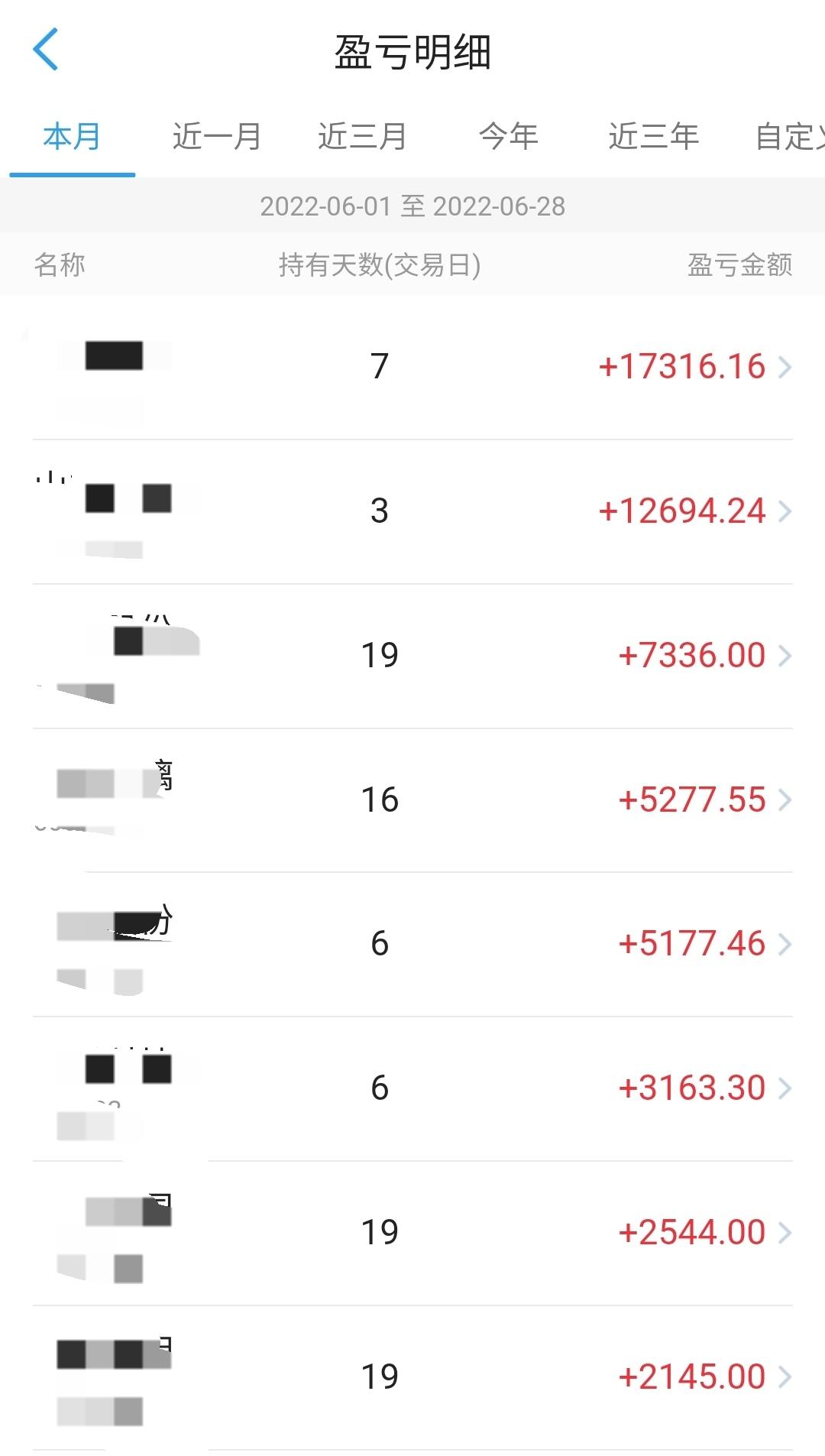Open the +3163.30 profit entry
825x1456 pixels.
point(412,1088)
